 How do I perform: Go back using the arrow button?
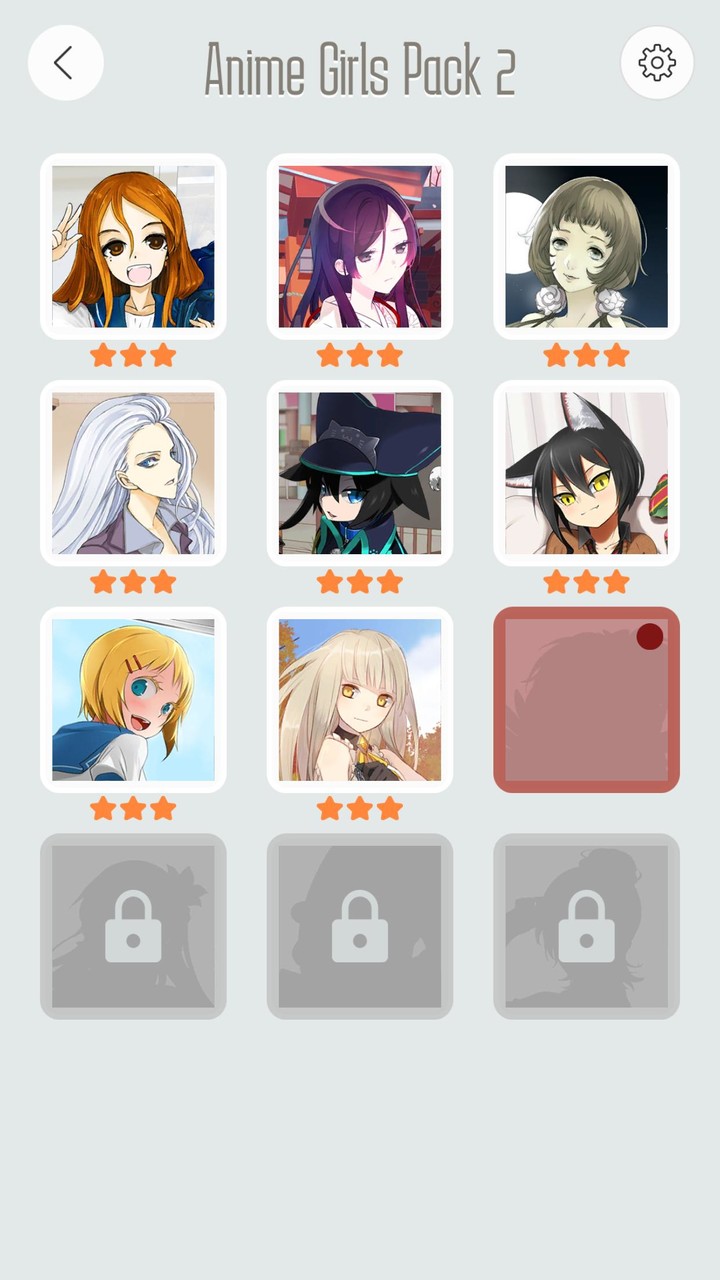[65, 63]
